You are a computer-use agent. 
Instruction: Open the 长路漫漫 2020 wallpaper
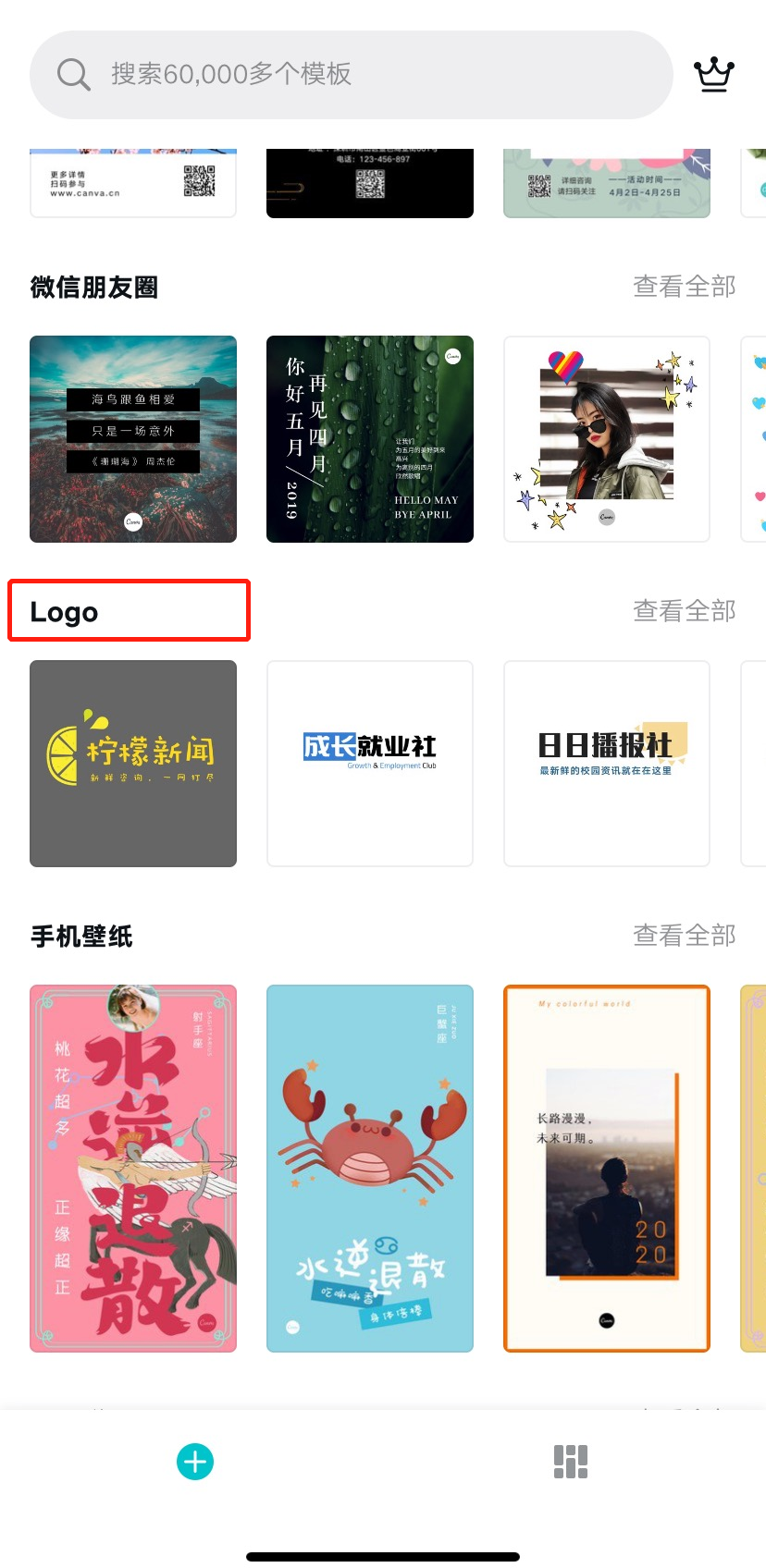coord(607,1169)
